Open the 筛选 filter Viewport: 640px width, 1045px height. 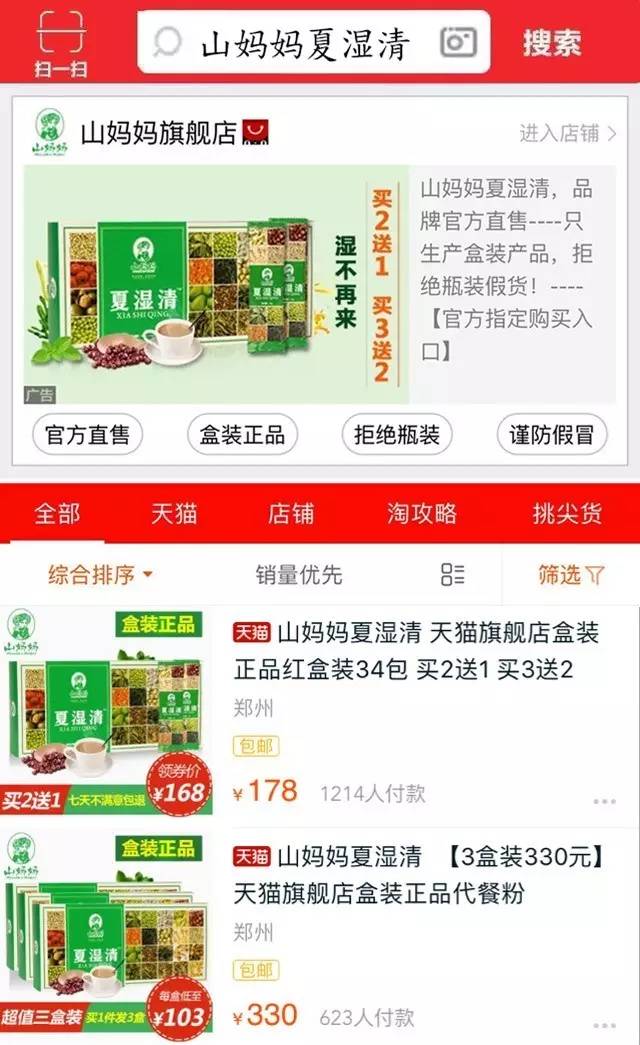pyautogui.click(x=571, y=575)
